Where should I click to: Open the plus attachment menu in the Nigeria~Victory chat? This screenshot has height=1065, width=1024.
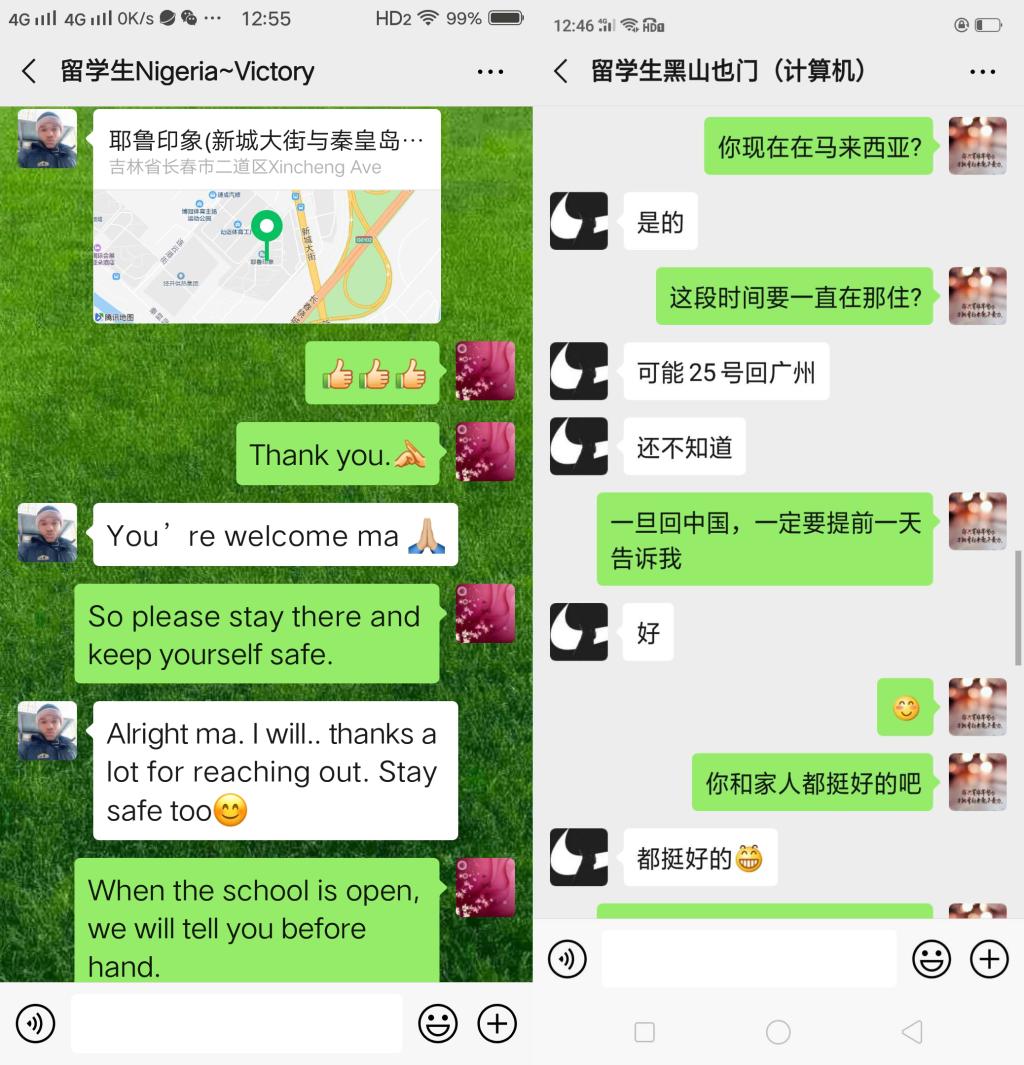pos(497,1023)
